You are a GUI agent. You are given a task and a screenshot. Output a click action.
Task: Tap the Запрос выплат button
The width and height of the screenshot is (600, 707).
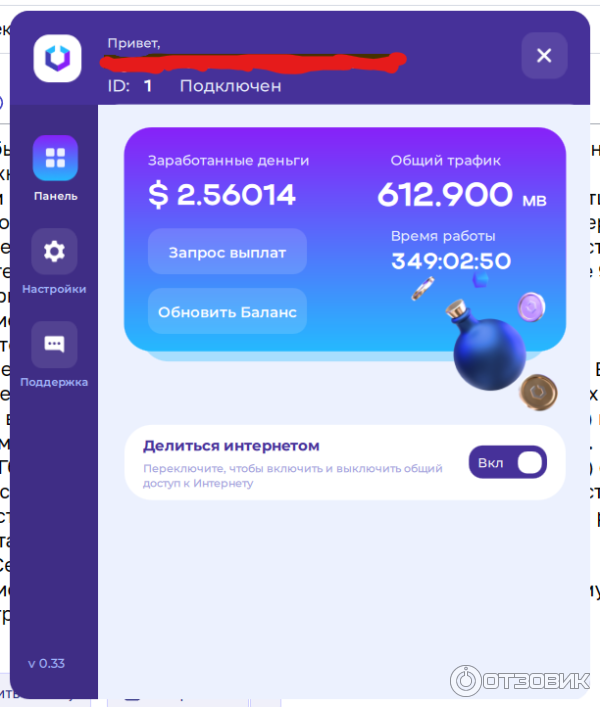coord(227,252)
